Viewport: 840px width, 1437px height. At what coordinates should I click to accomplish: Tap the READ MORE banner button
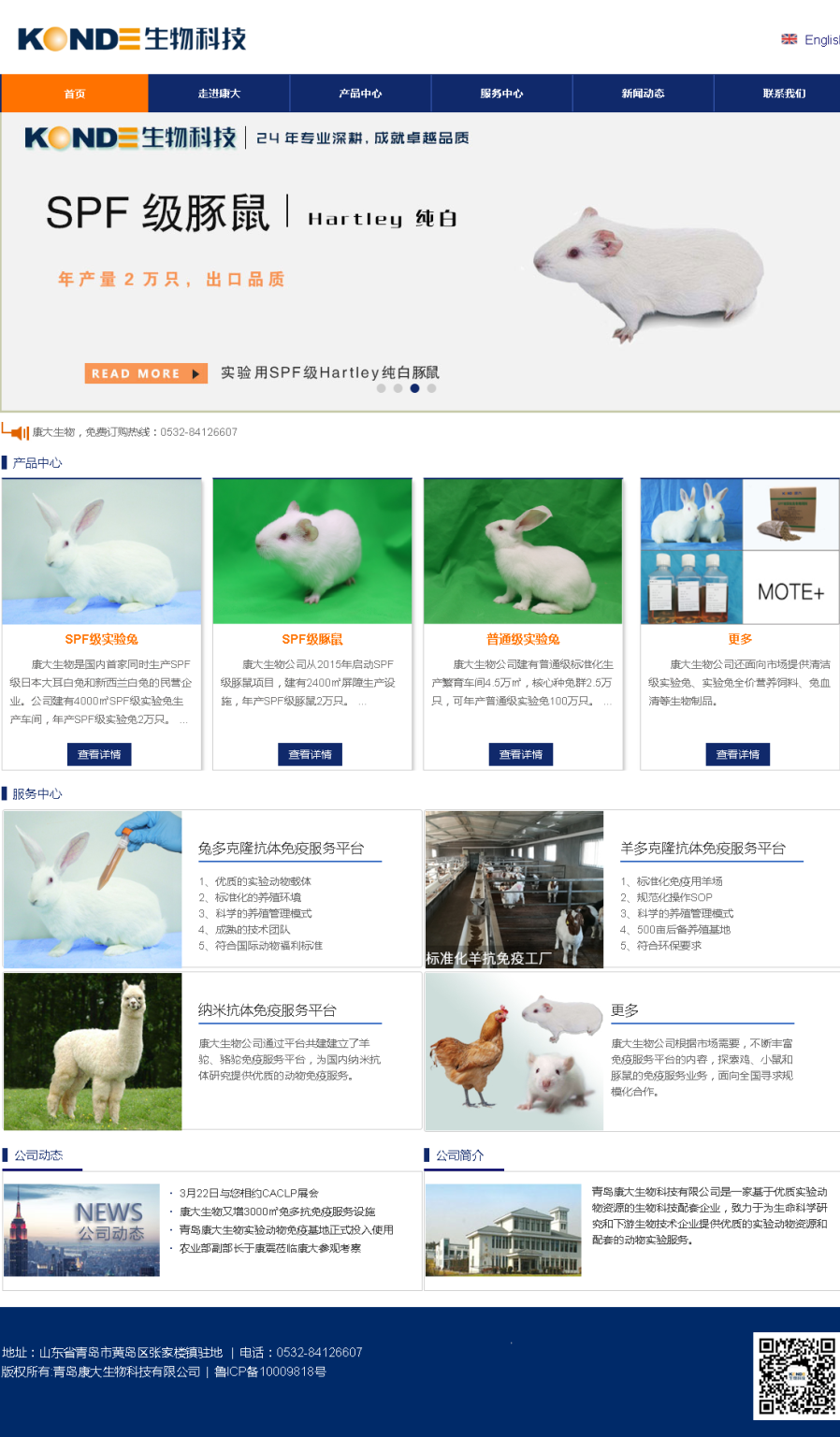pyautogui.click(x=146, y=373)
